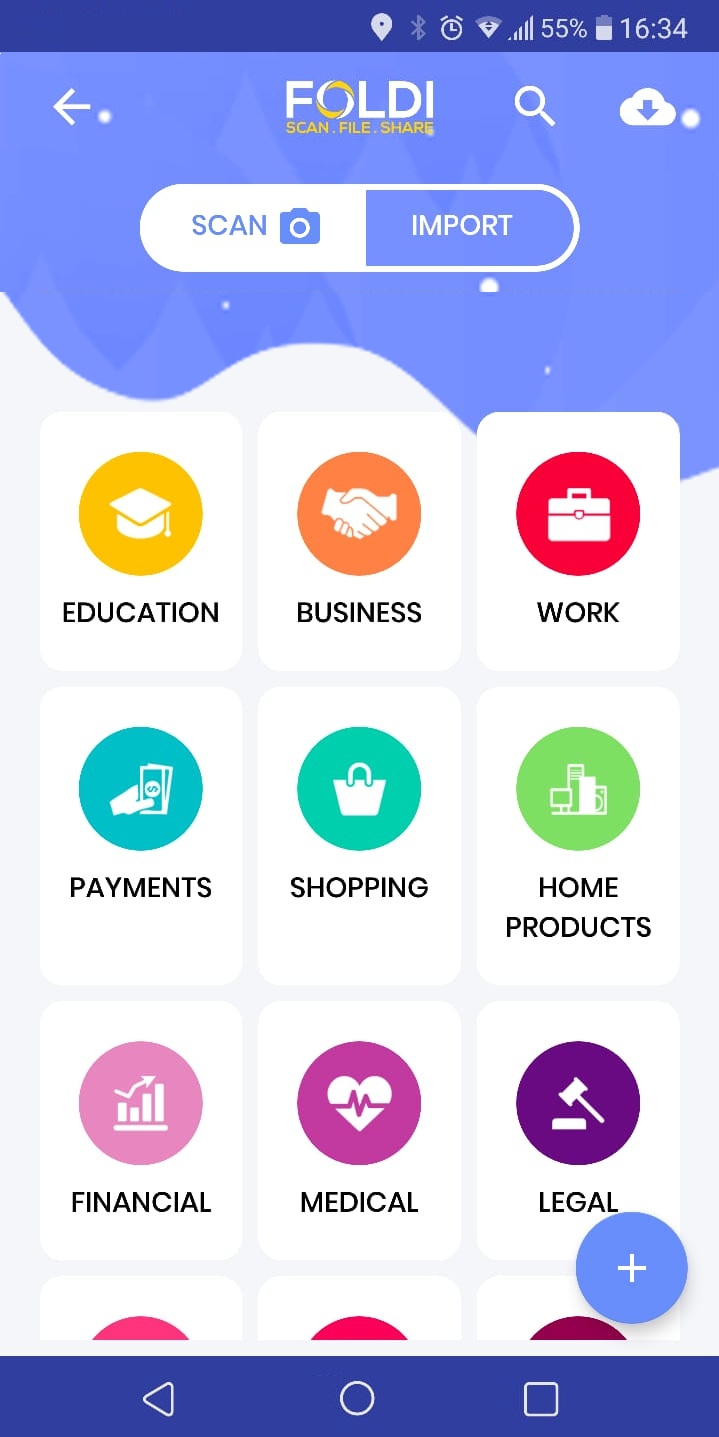Tap the system home button
Screen dimensions: 719x1437
[357, 1398]
